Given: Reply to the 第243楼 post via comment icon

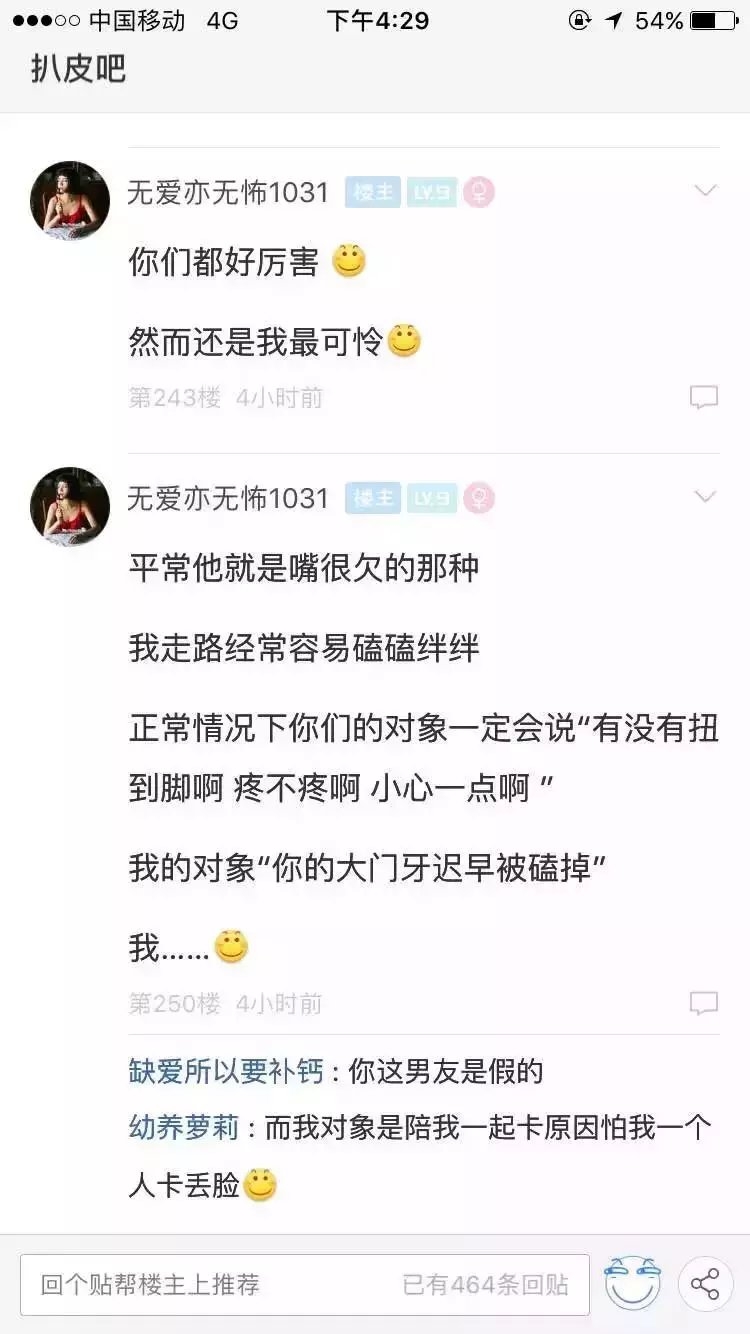Looking at the screenshot, I should coord(704,398).
